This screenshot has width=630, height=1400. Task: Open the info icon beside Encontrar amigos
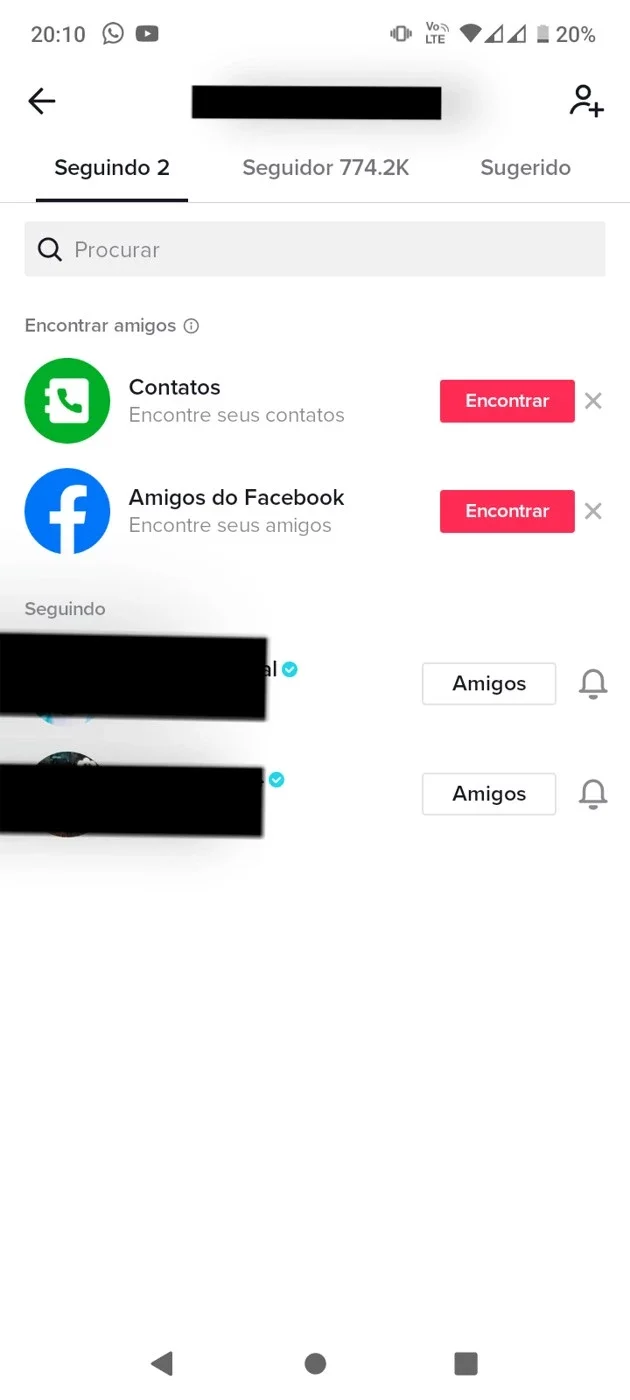(192, 326)
